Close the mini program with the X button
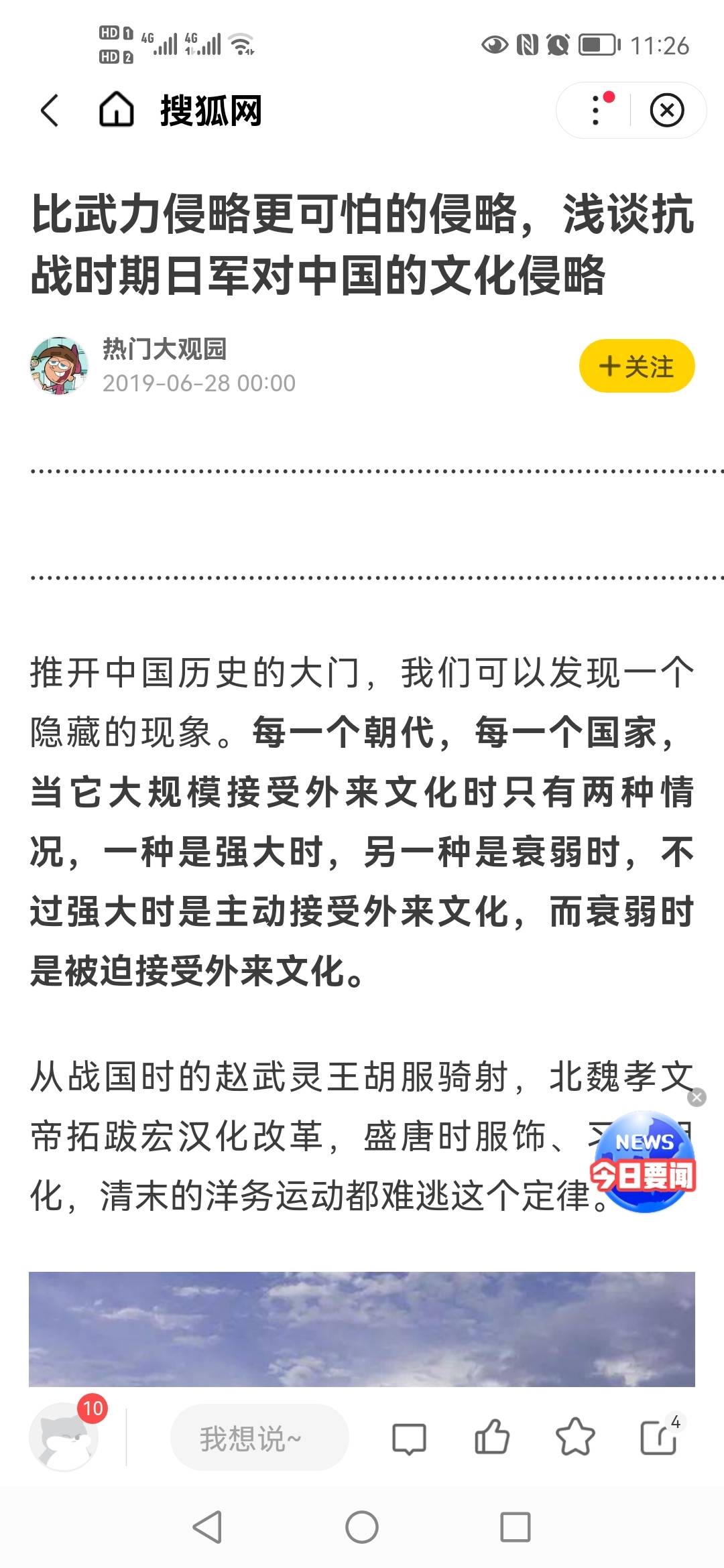This screenshot has height=1568, width=724. coord(667,111)
